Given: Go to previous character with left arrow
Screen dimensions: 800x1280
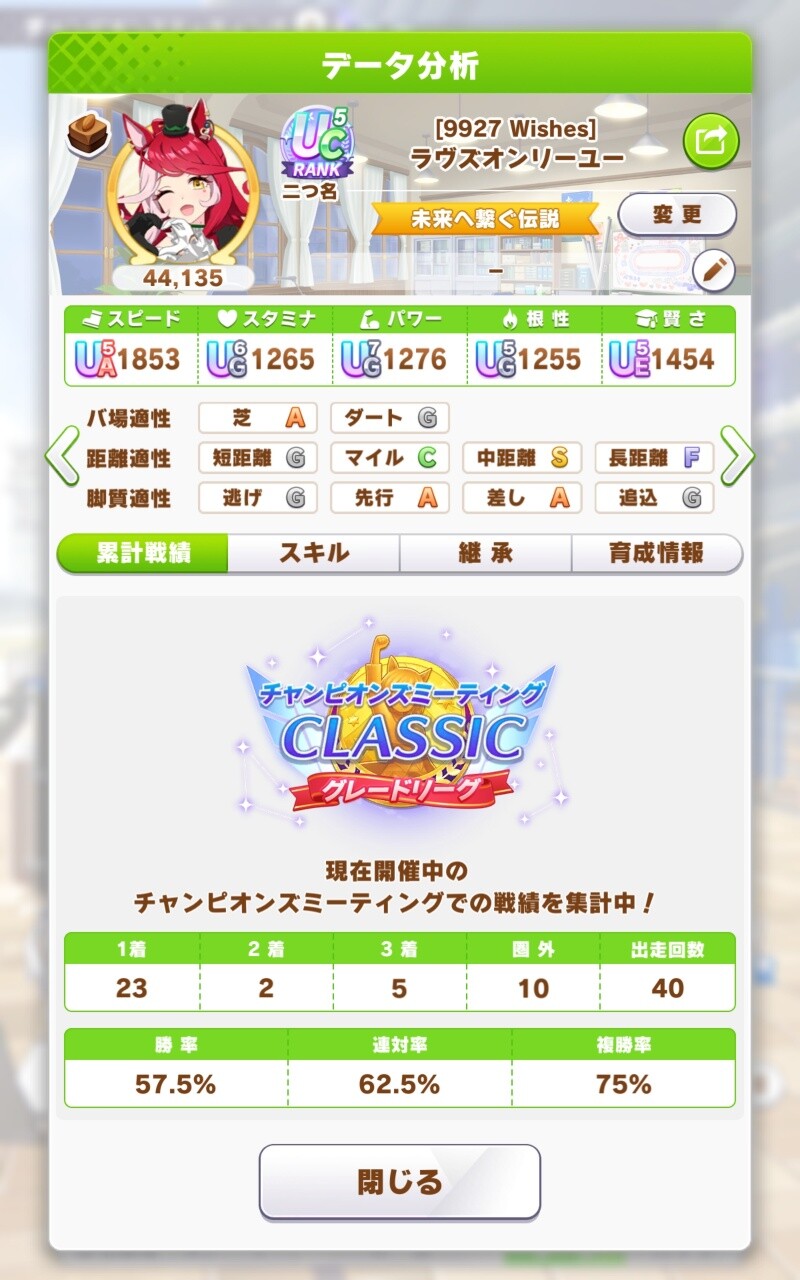Looking at the screenshot, I should [x=62, y=456].
